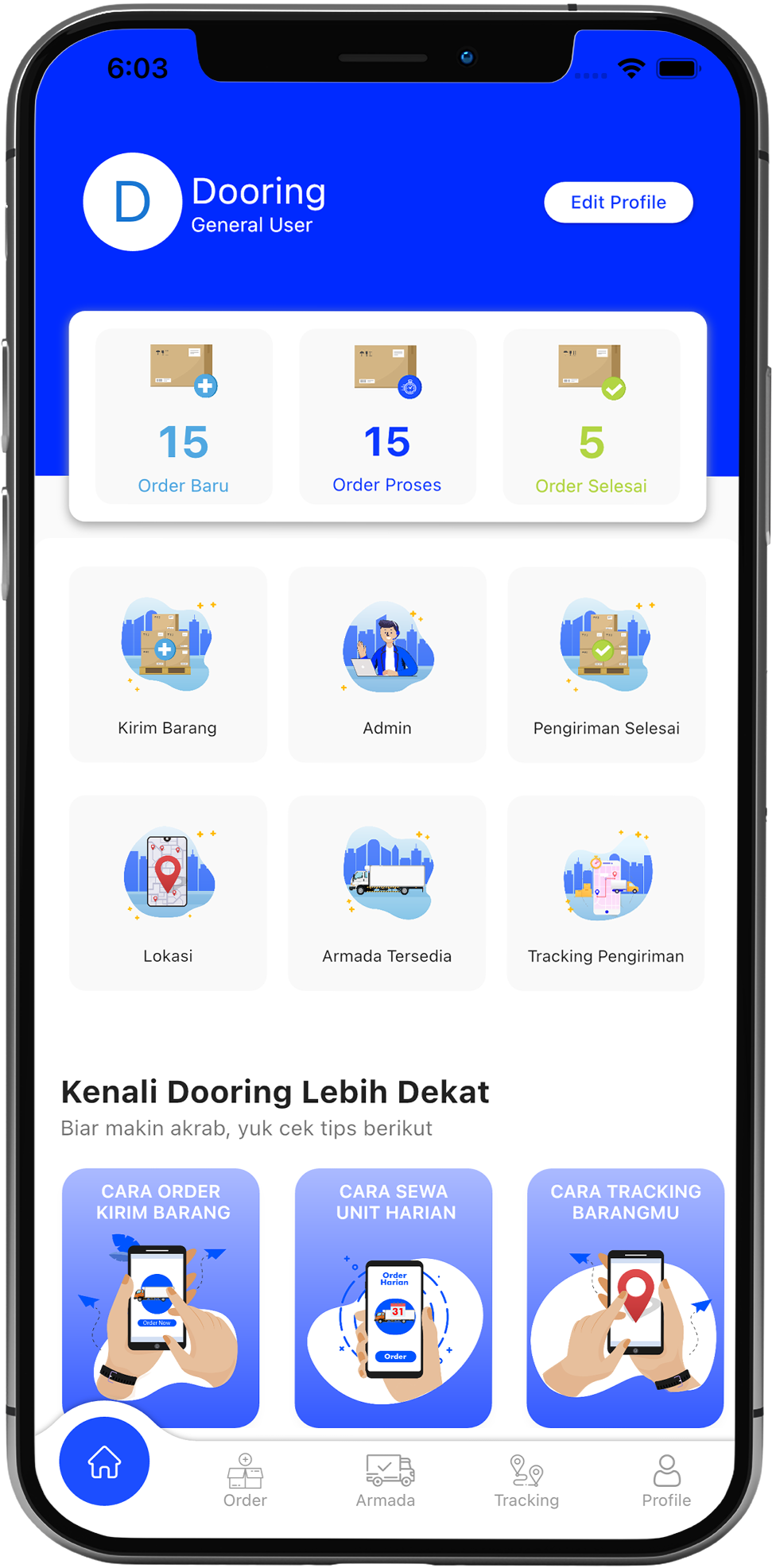The width and height of the screenshot is (772, 1568).
Task: Tap the Edit Profile button
Action: click(618, 203)
